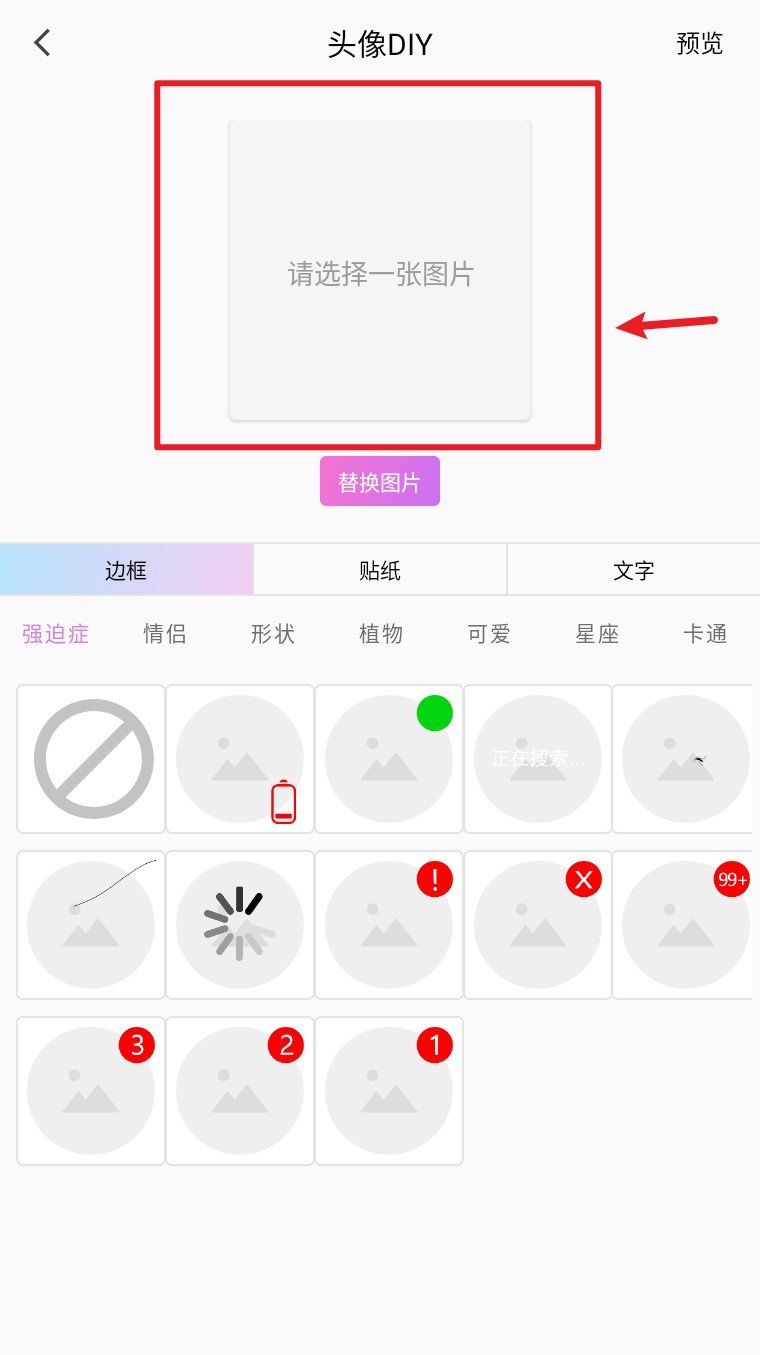Tap the 请选择一张图片 image placeholder
This screenshot has width=760, height=1355.
point(380,271)
